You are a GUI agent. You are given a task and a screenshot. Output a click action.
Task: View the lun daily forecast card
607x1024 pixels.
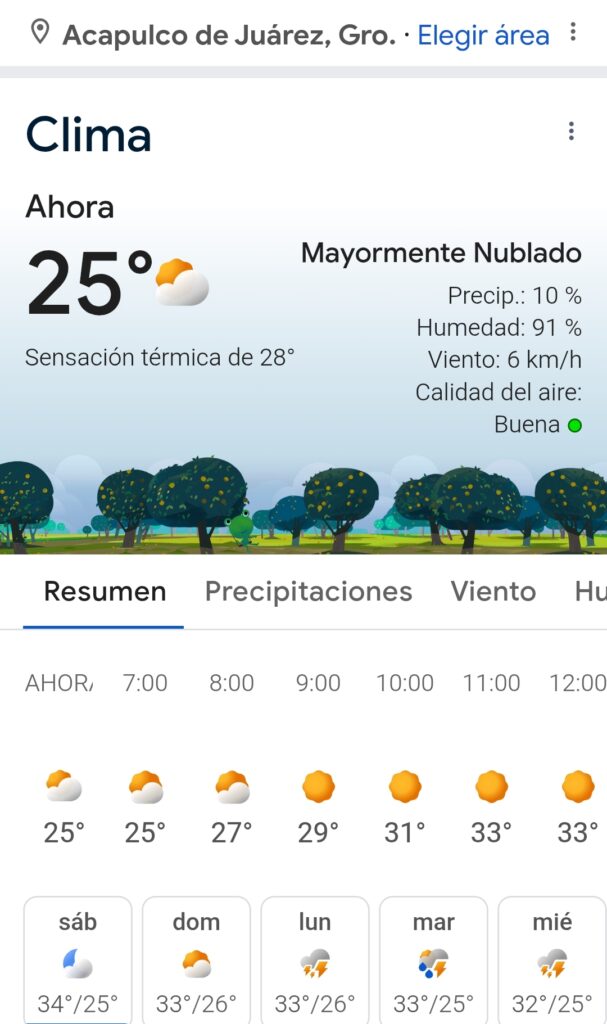[315, 960]
